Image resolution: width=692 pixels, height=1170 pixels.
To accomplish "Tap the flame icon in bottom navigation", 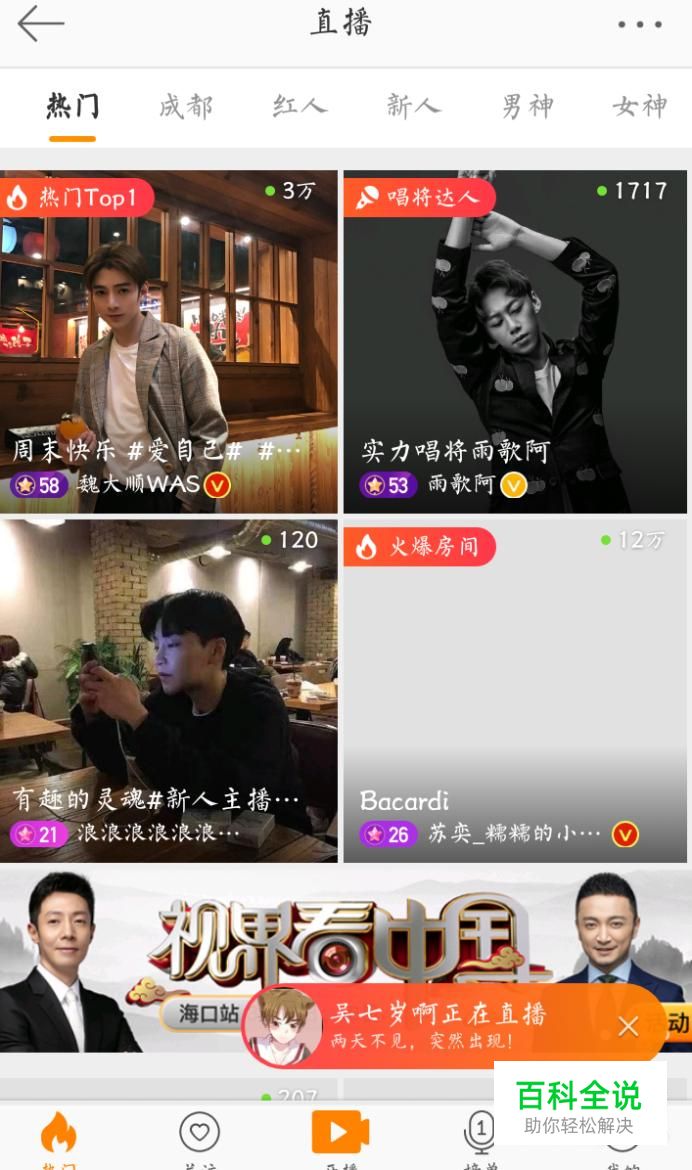I will tap(58, 1133).
